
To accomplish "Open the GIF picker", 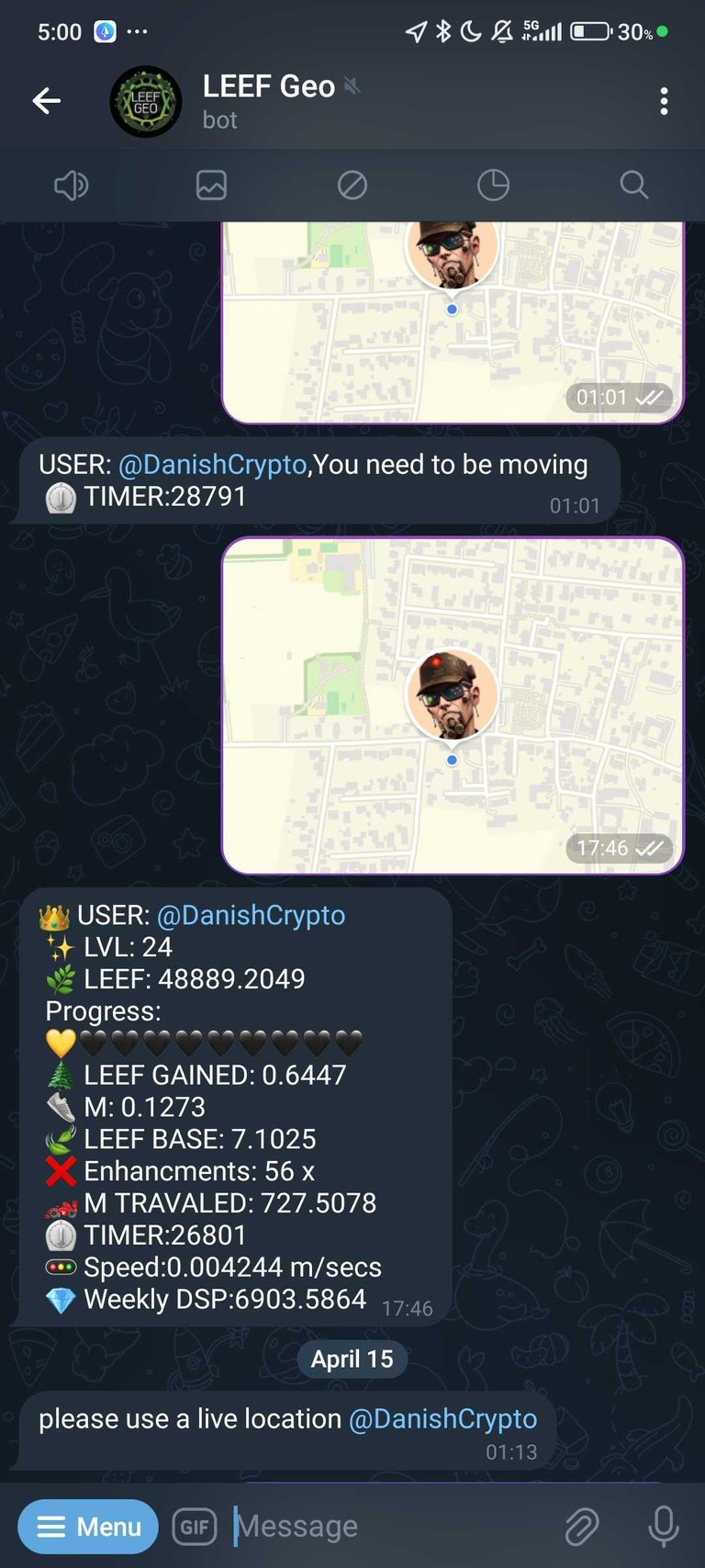I will coord(195,1527).
